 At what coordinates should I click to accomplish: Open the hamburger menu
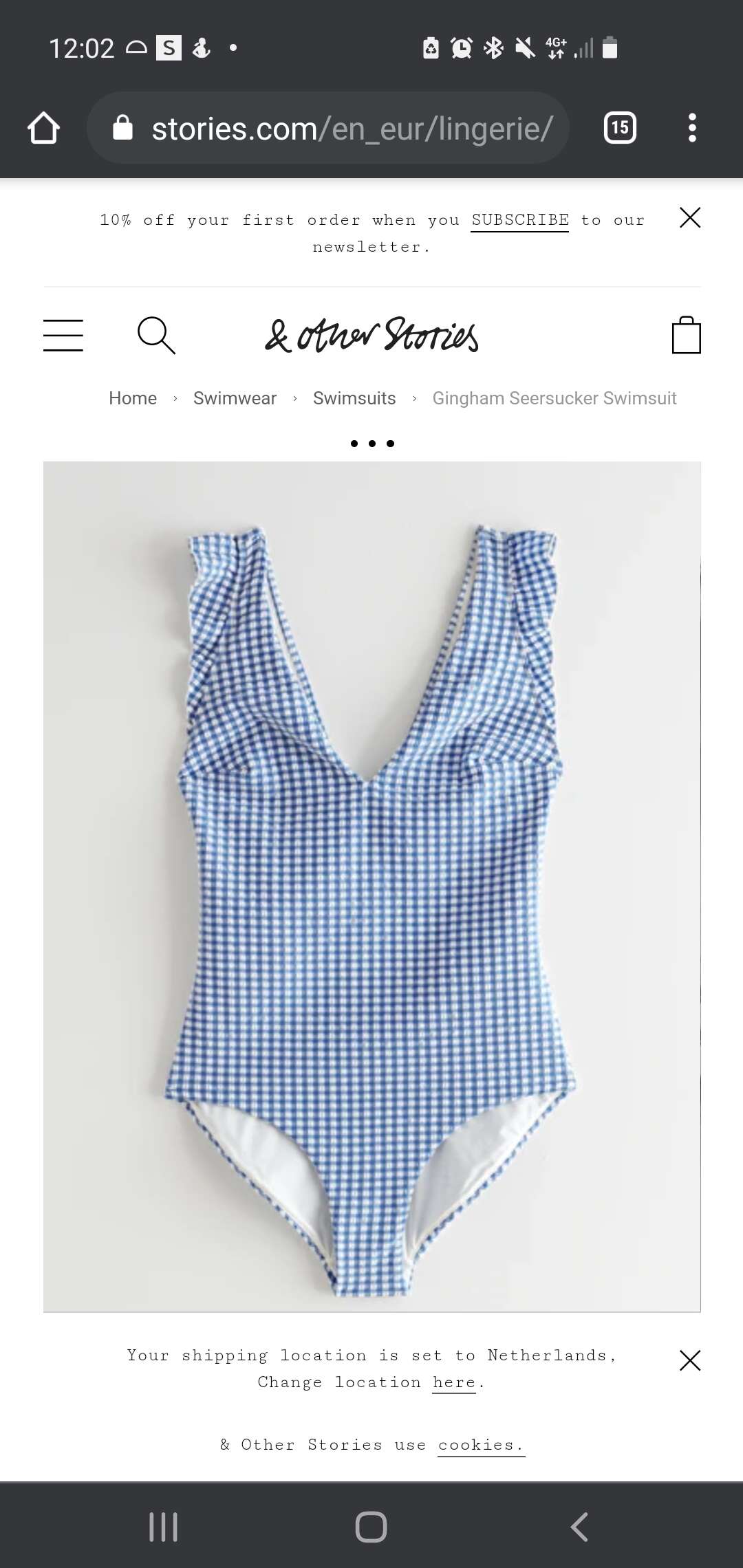(63, 335)
